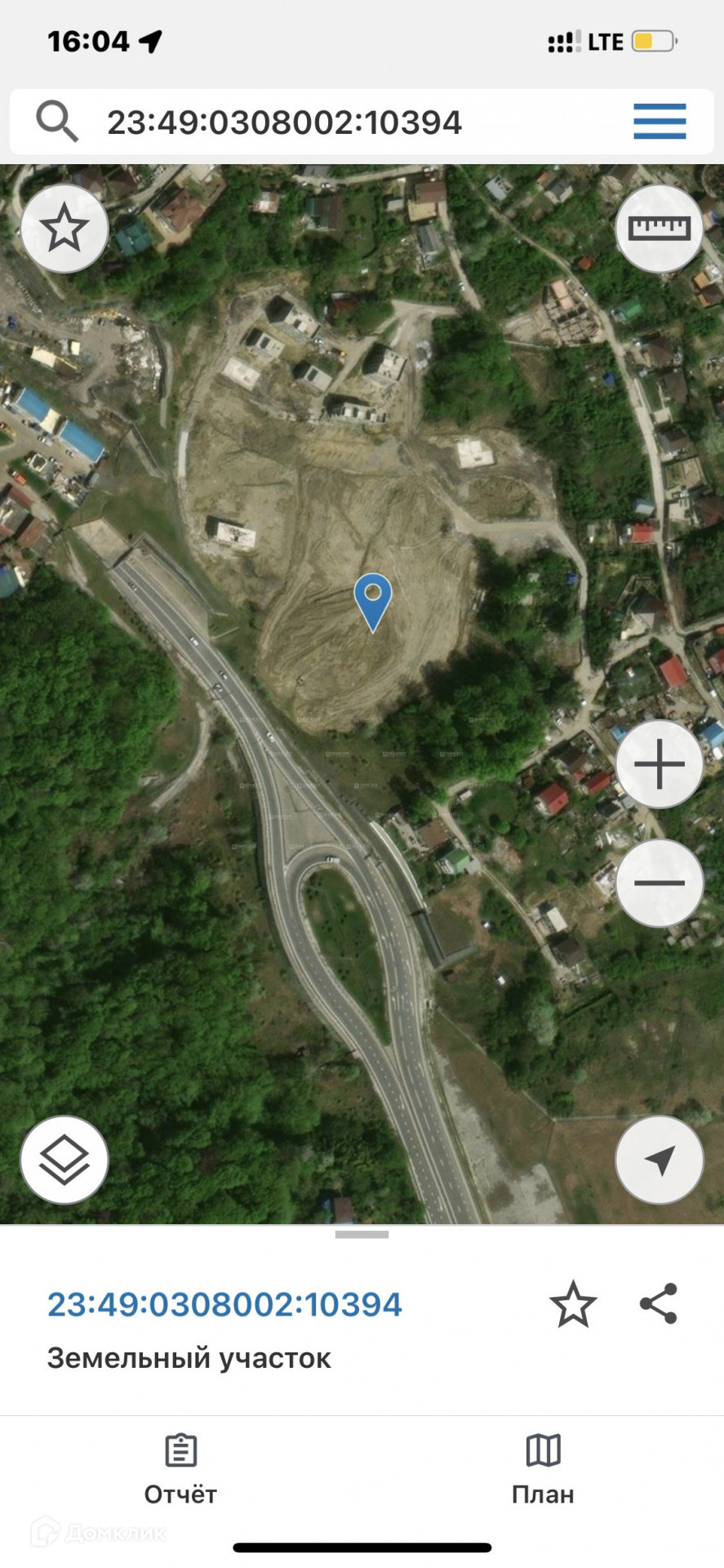724x1568 pixels.
Task: Open the hamburger menu
Action: point(660,122)
